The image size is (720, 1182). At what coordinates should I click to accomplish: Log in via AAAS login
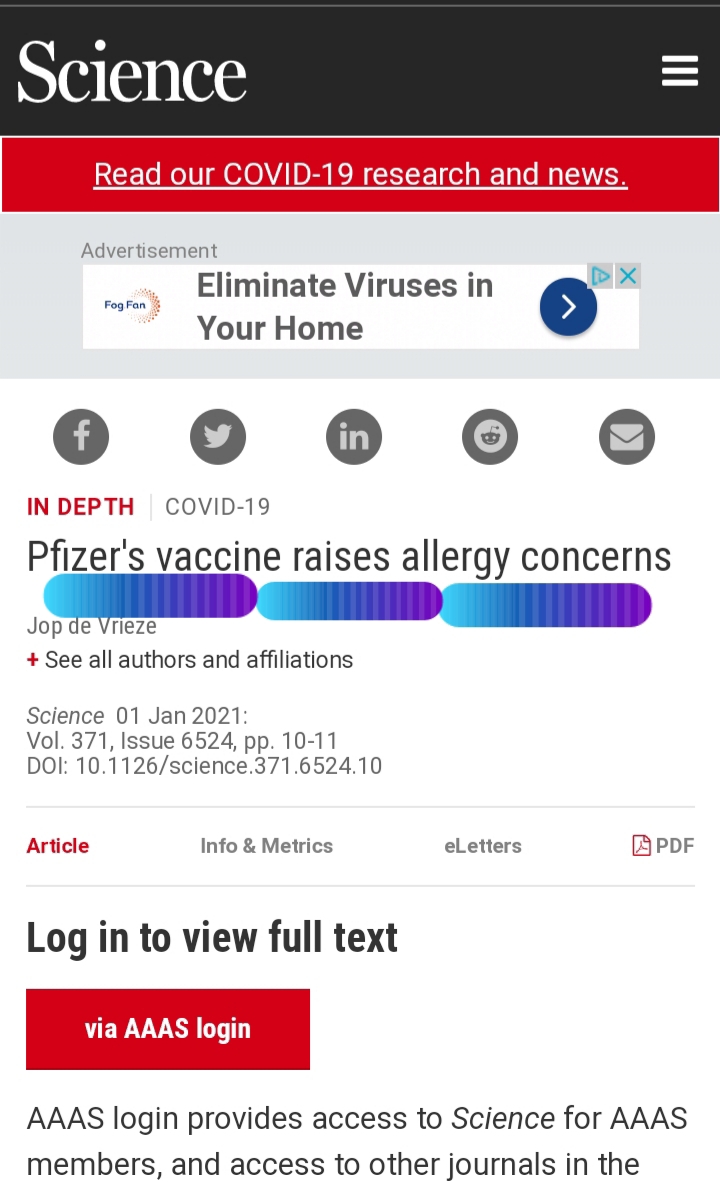point(168,1029)
